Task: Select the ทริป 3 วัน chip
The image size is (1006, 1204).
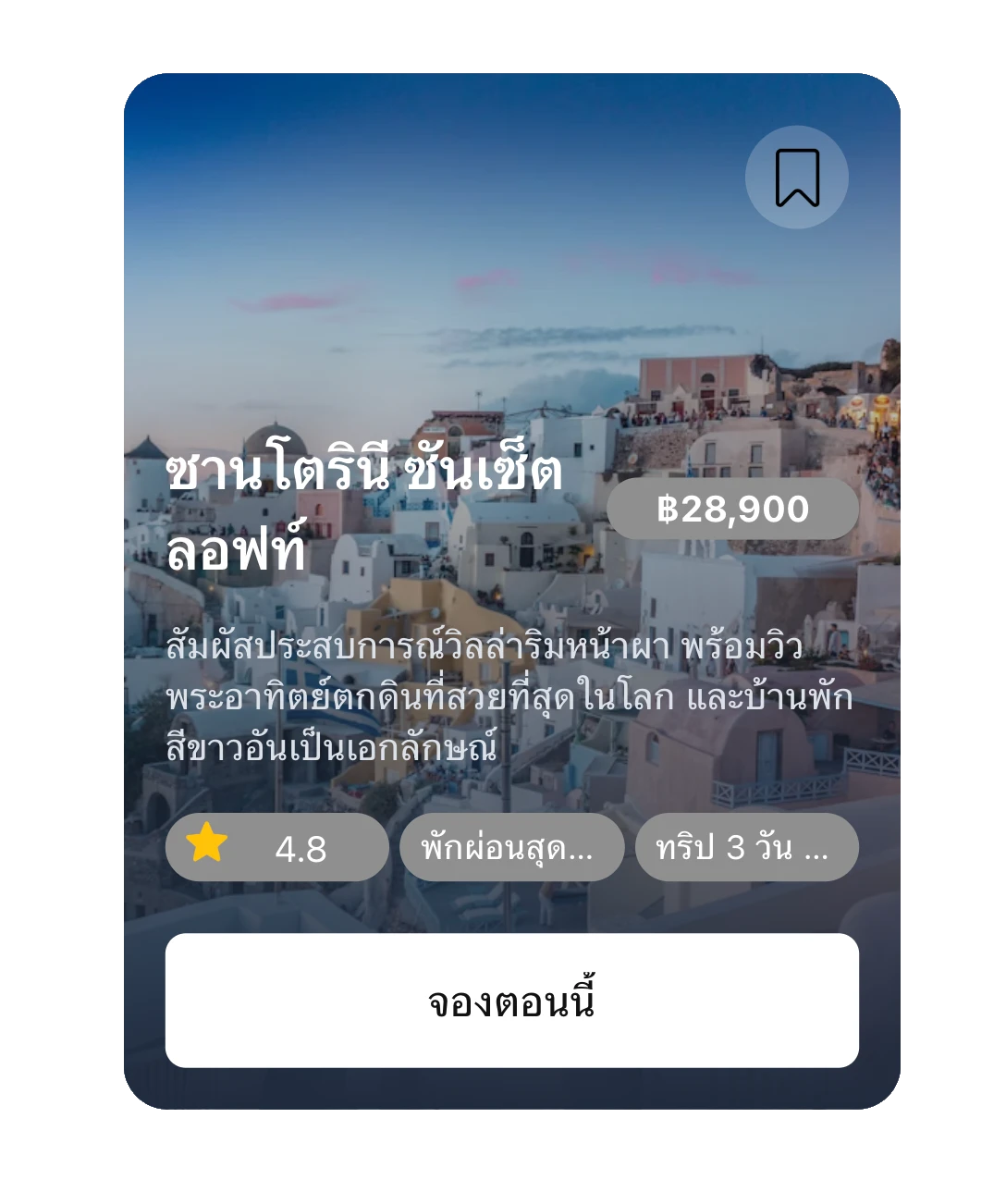Action: point(746,847)
